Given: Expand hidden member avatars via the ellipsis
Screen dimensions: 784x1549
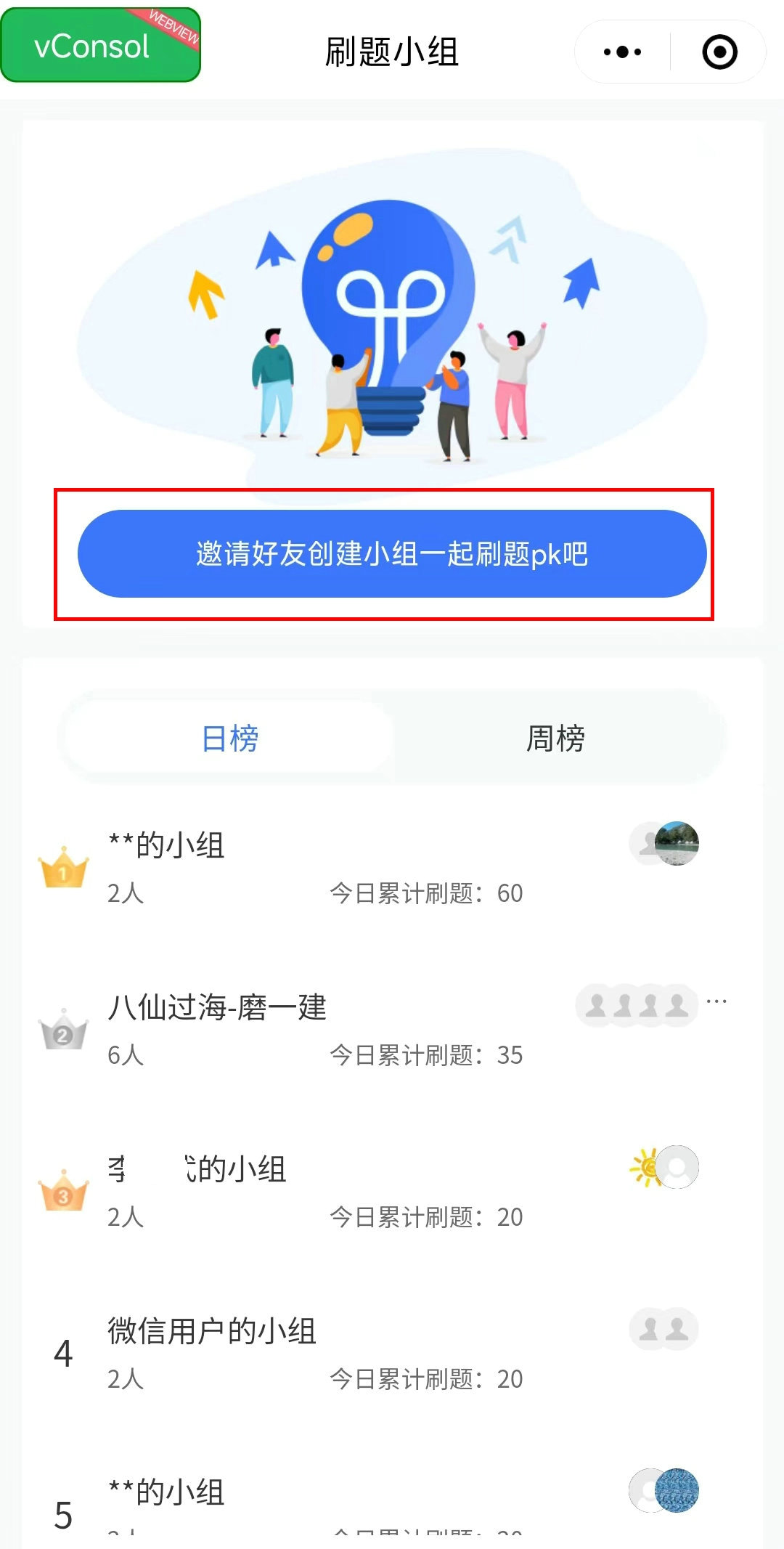Looking at the screenshot, I should 717,1000.
